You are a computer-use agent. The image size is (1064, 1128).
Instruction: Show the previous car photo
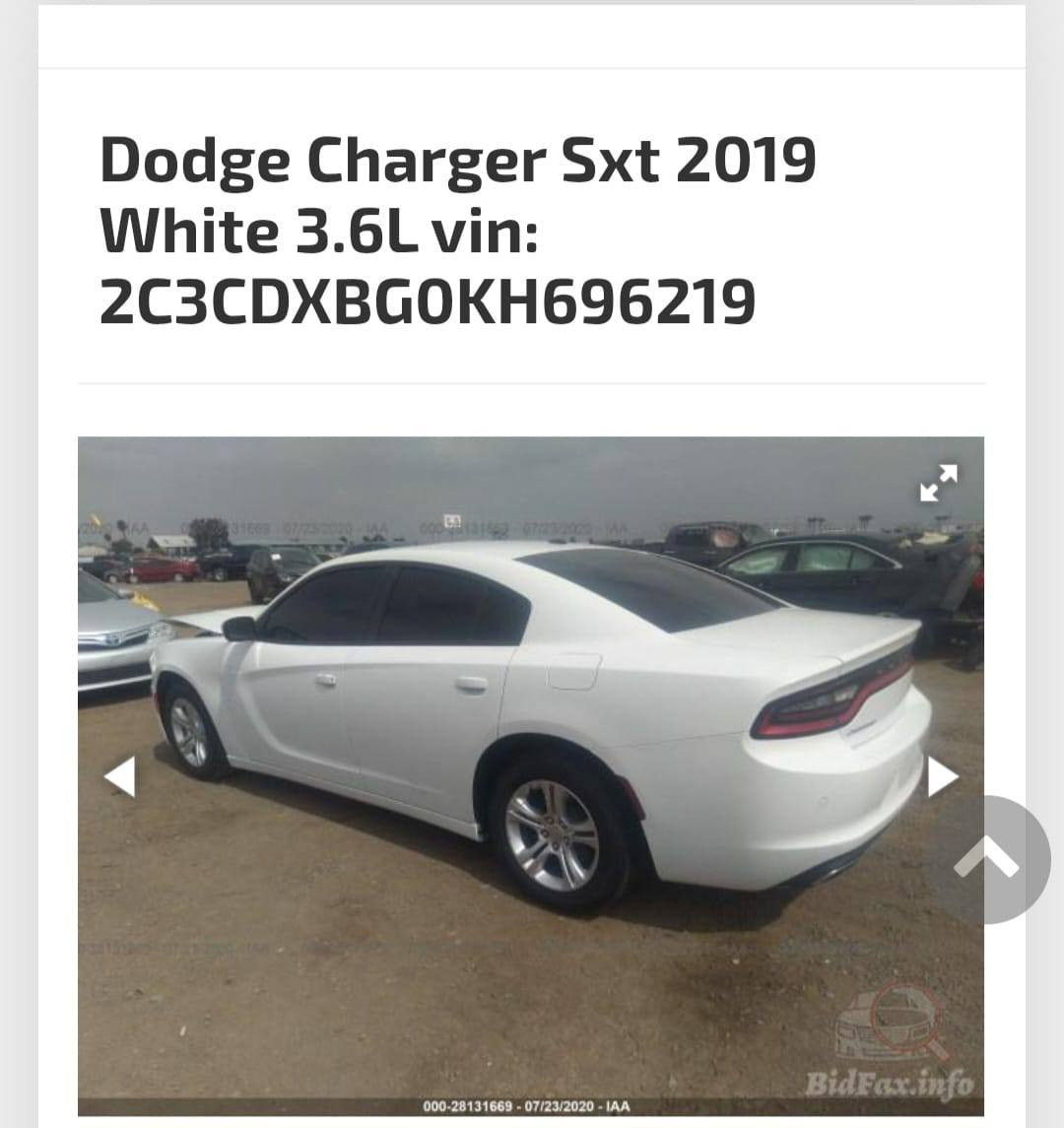pos(120,776)
